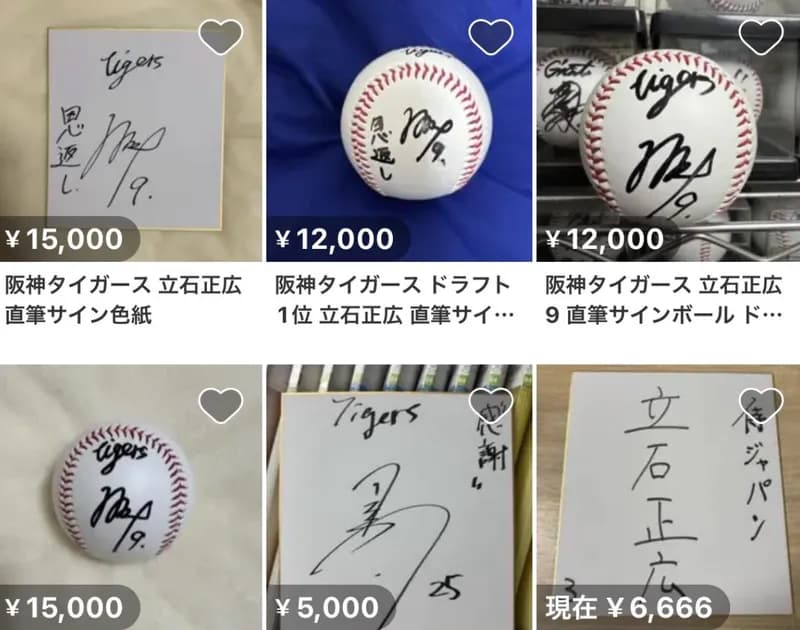The image size is (800, 630).
Task: Like the ドラフト1位 signed ball item
Action: (x=491, y=37)
